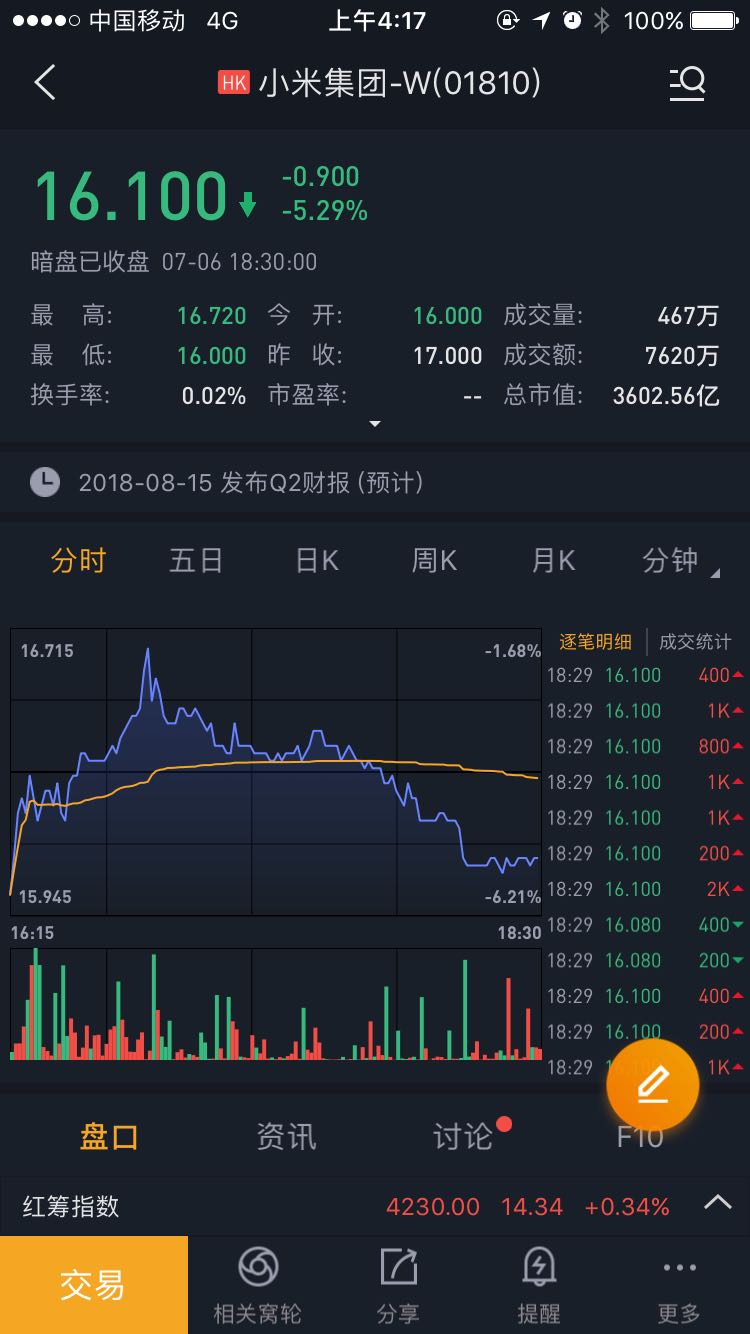Tap the 交易 trade button
The image size is (750, 1334).
pos(94,1285)
